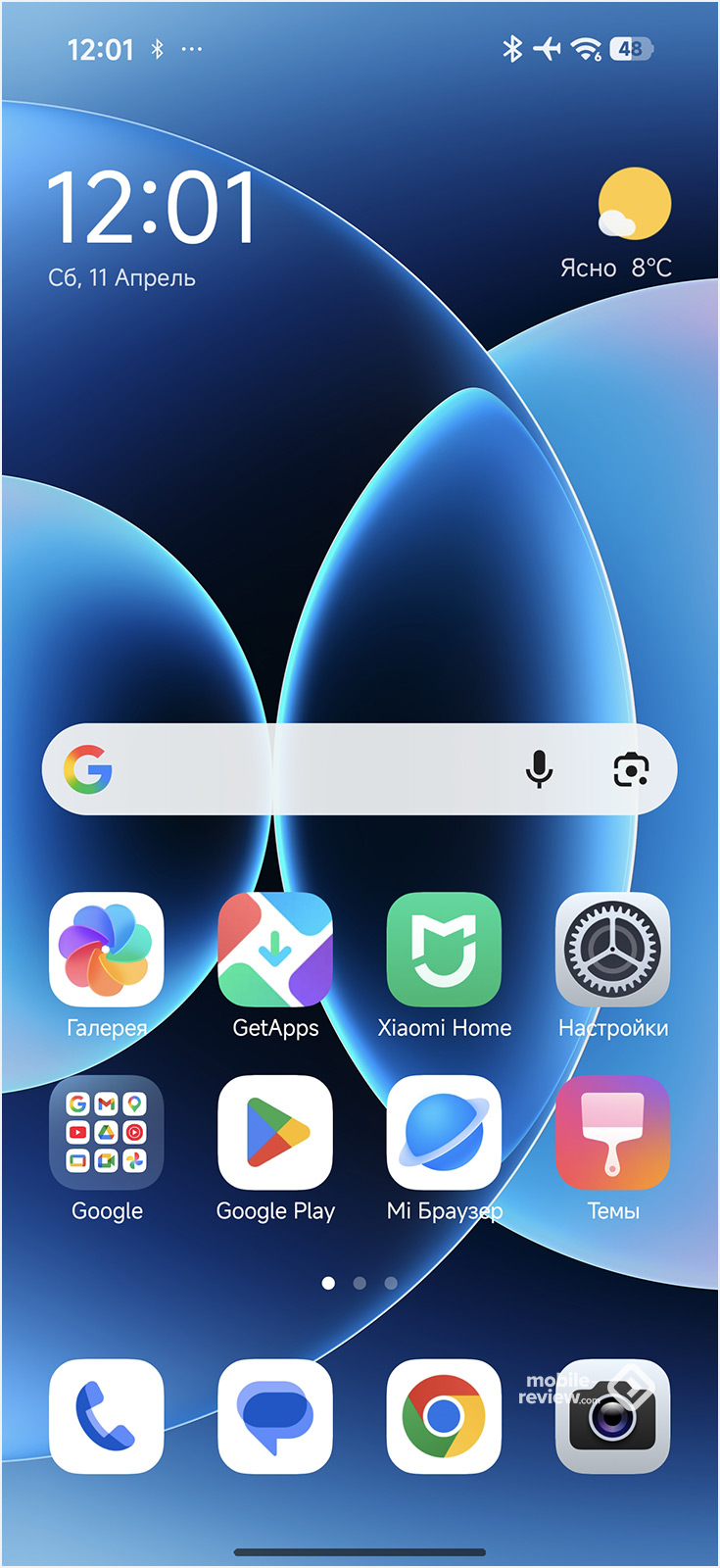This screenshot has height=1568, width=720.
Task: Start voice search with microphone icon
Action: pos(539,769)
